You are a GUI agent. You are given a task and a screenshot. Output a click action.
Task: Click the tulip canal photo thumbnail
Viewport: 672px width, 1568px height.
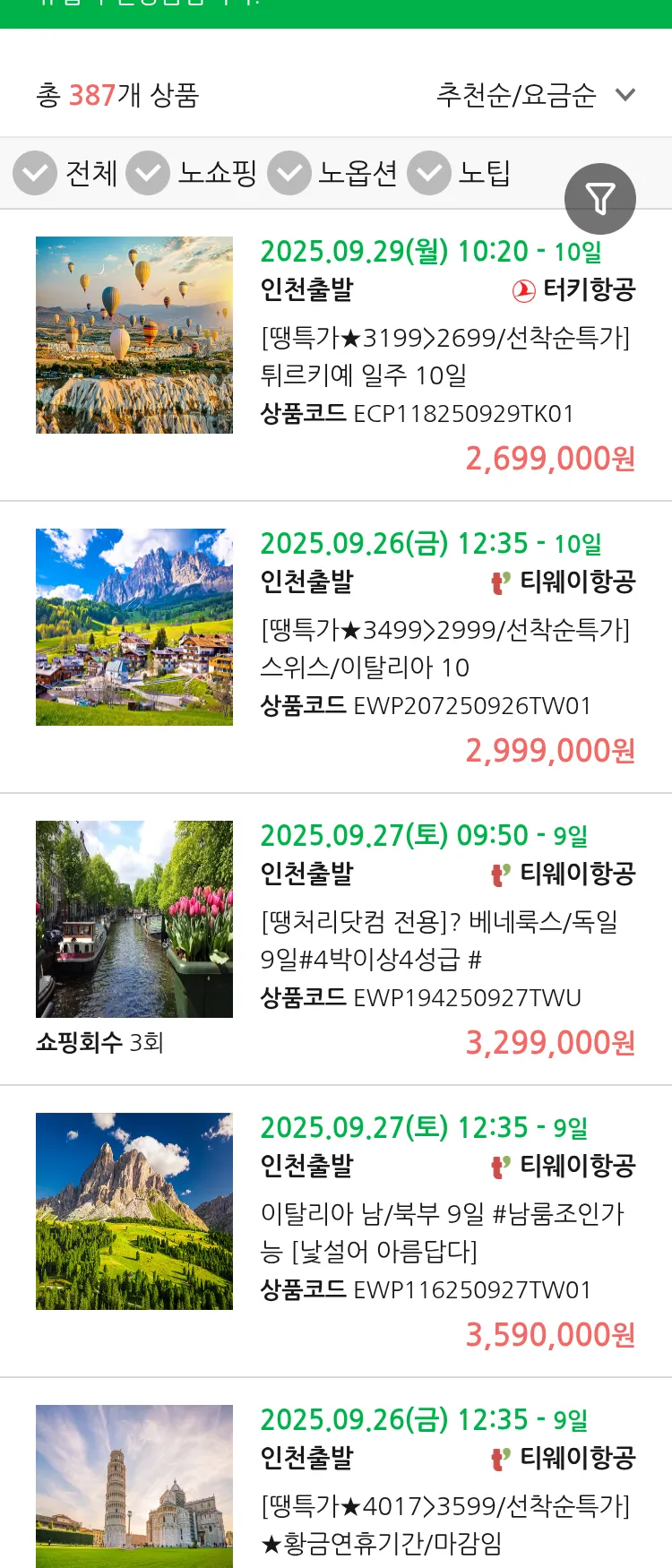pyautogui.click(x=134, y=919)
